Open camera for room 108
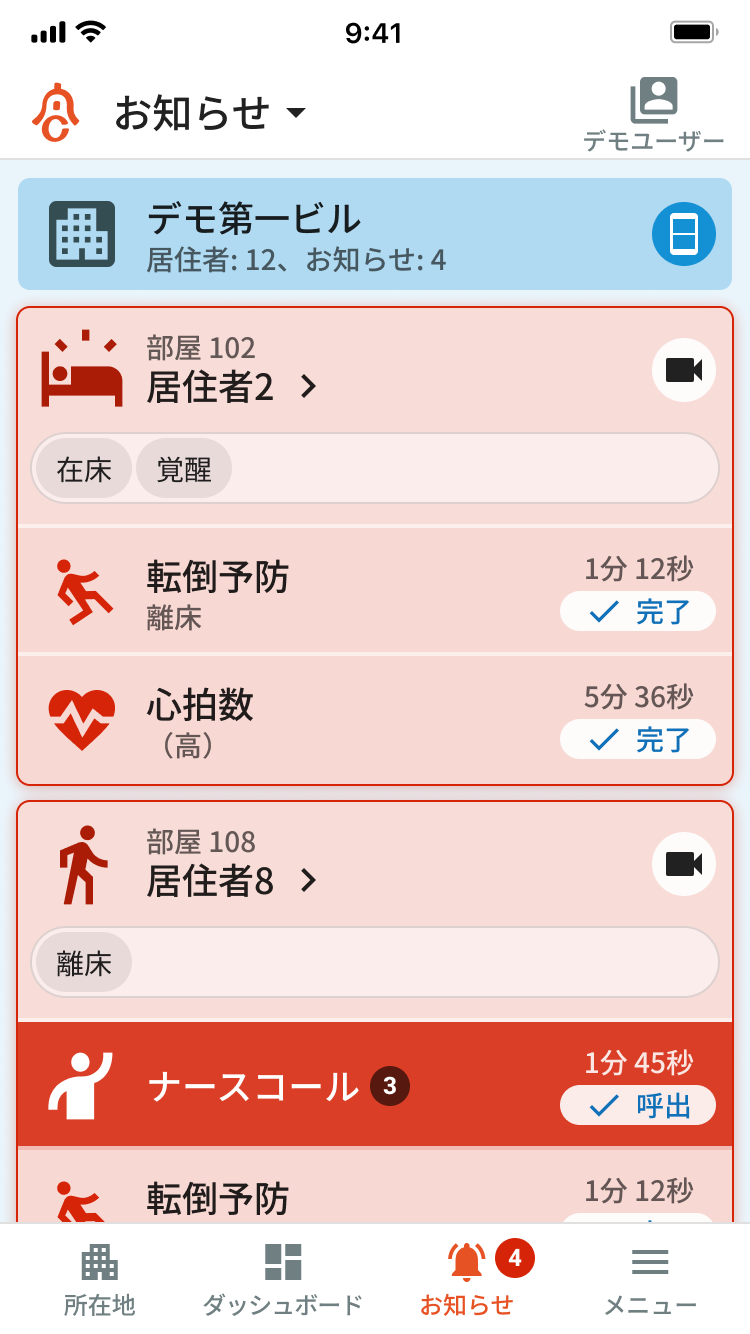This screenshot has width=750, height=1334. point(683,864)
